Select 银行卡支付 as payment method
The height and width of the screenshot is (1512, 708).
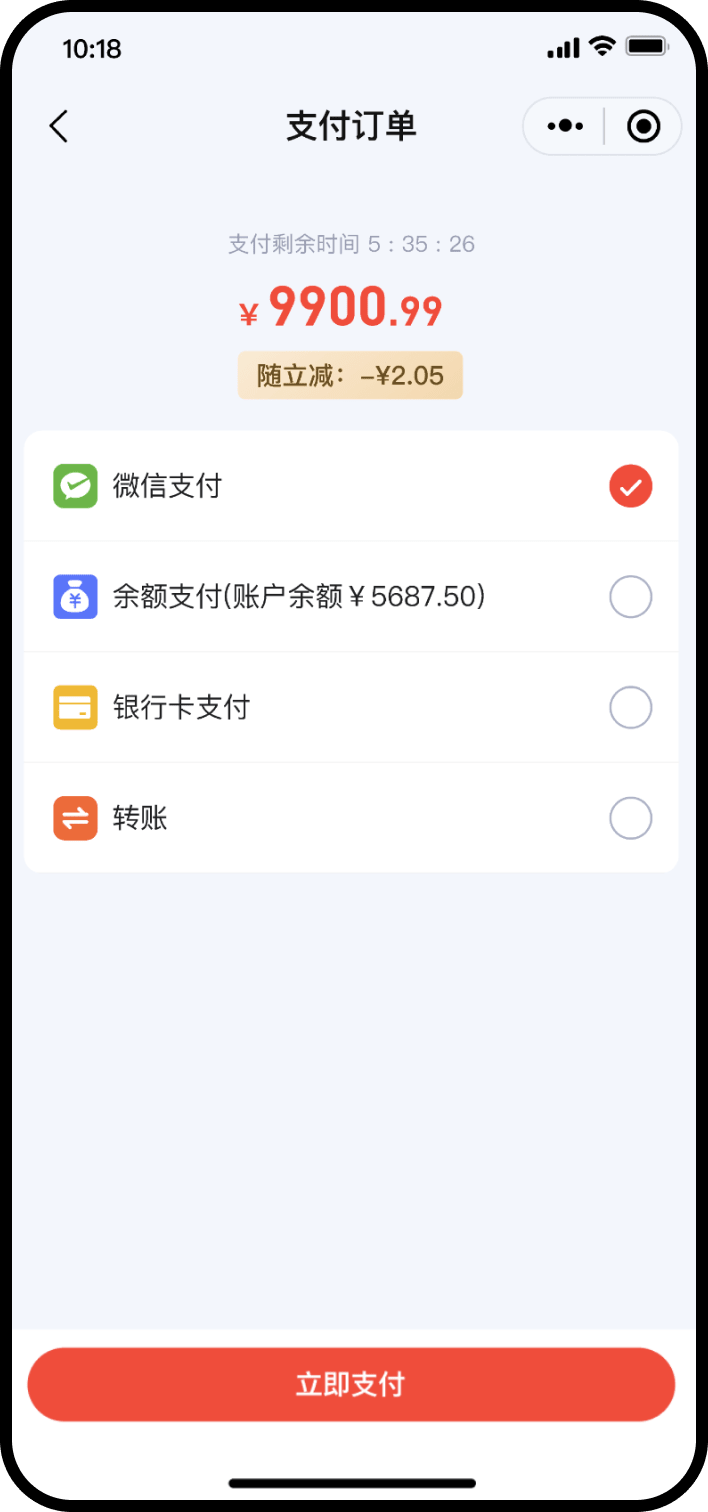click(x=630, y=708)
